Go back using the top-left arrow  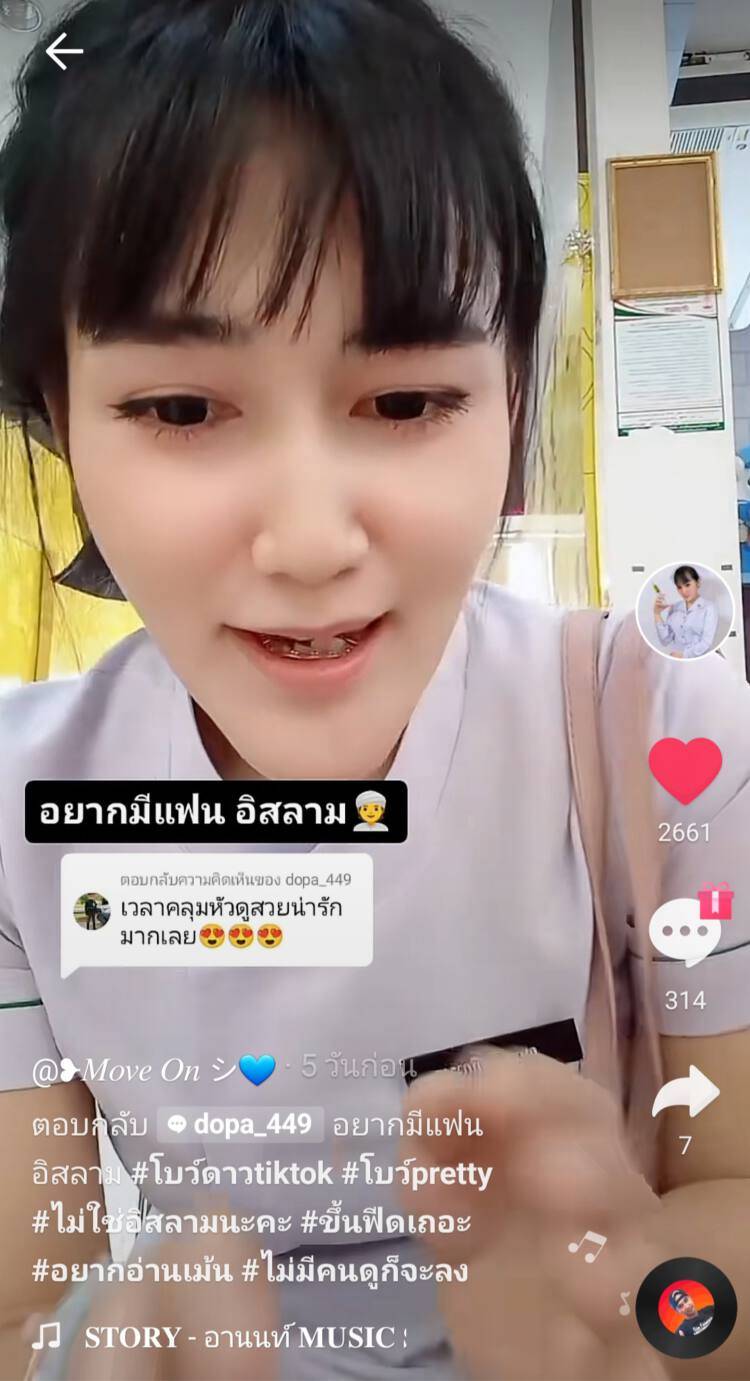pyautogui.click(x=63, y=51)
